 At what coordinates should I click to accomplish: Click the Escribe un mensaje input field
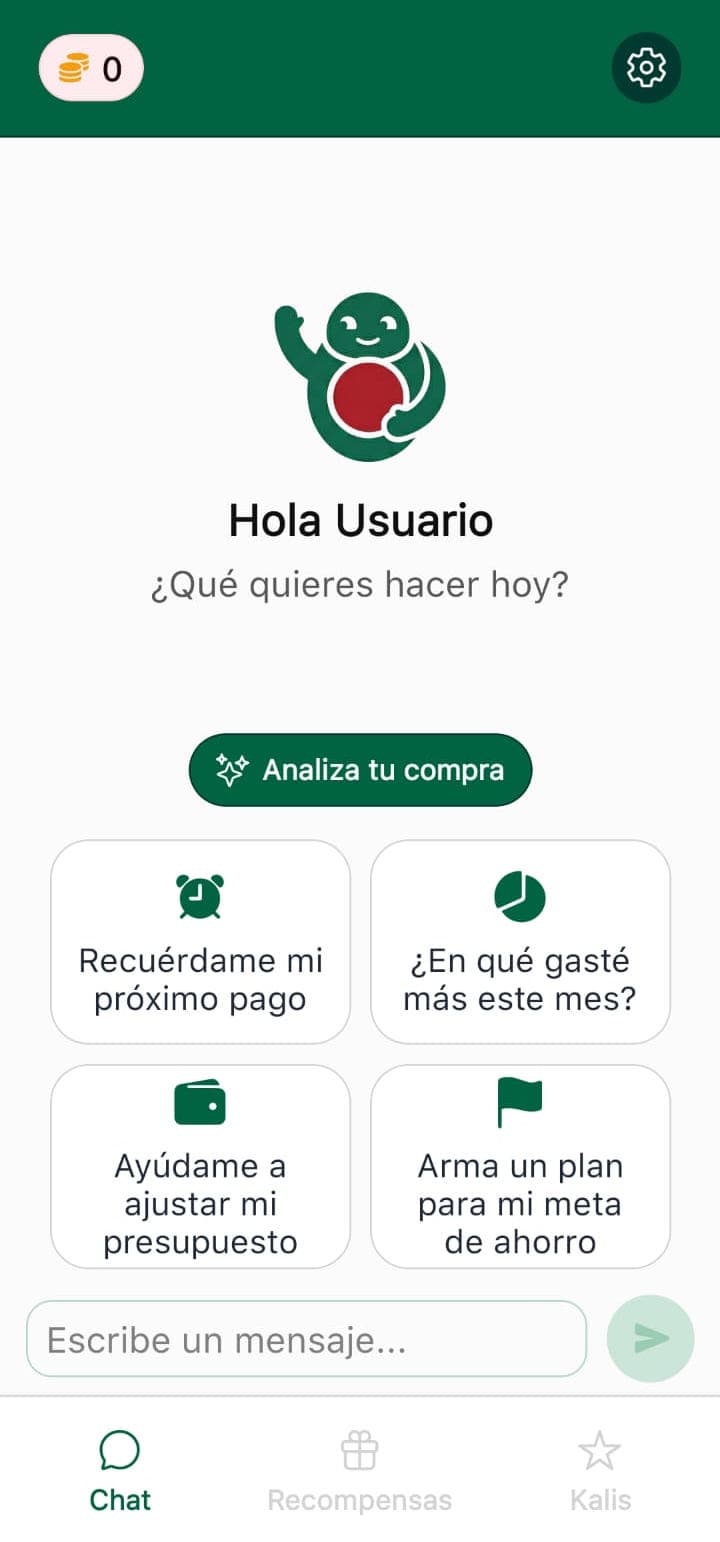click(x=306, y=1339)
